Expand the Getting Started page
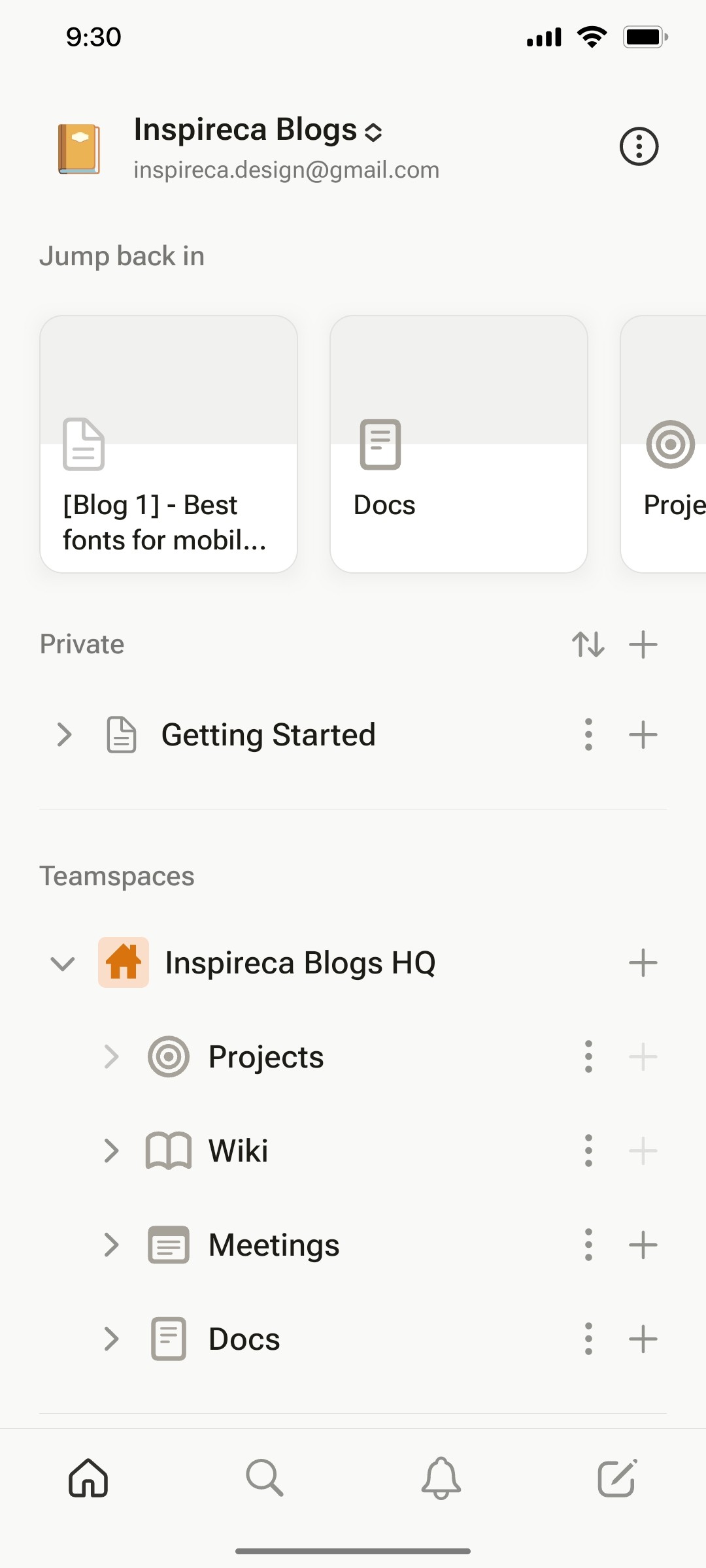Screen dimensions: 706x1568 pyautogui.click(x=64, y=734)
